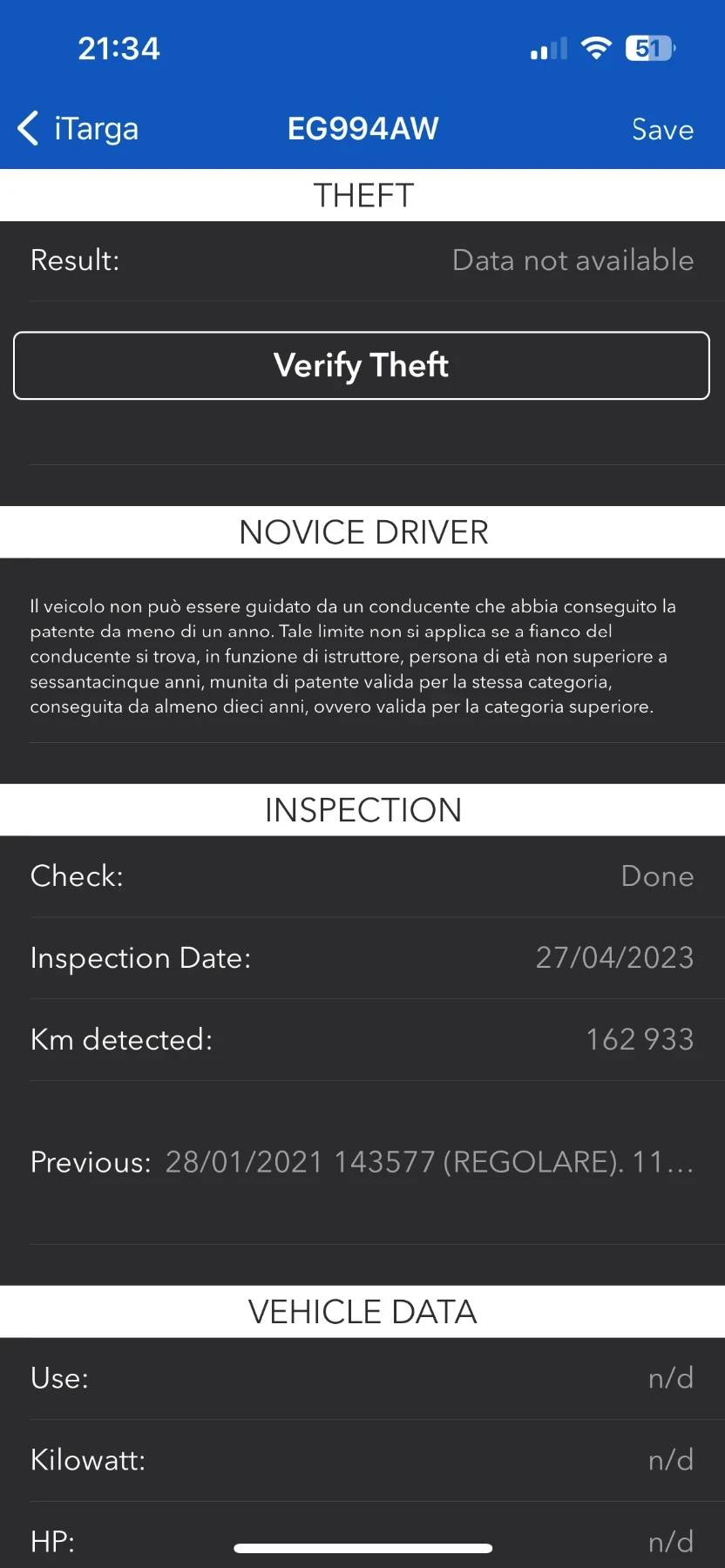Open the Wi-Fi status icon
The width and height of the screenshot is (725, 1568).
click(x=596, y=48)
